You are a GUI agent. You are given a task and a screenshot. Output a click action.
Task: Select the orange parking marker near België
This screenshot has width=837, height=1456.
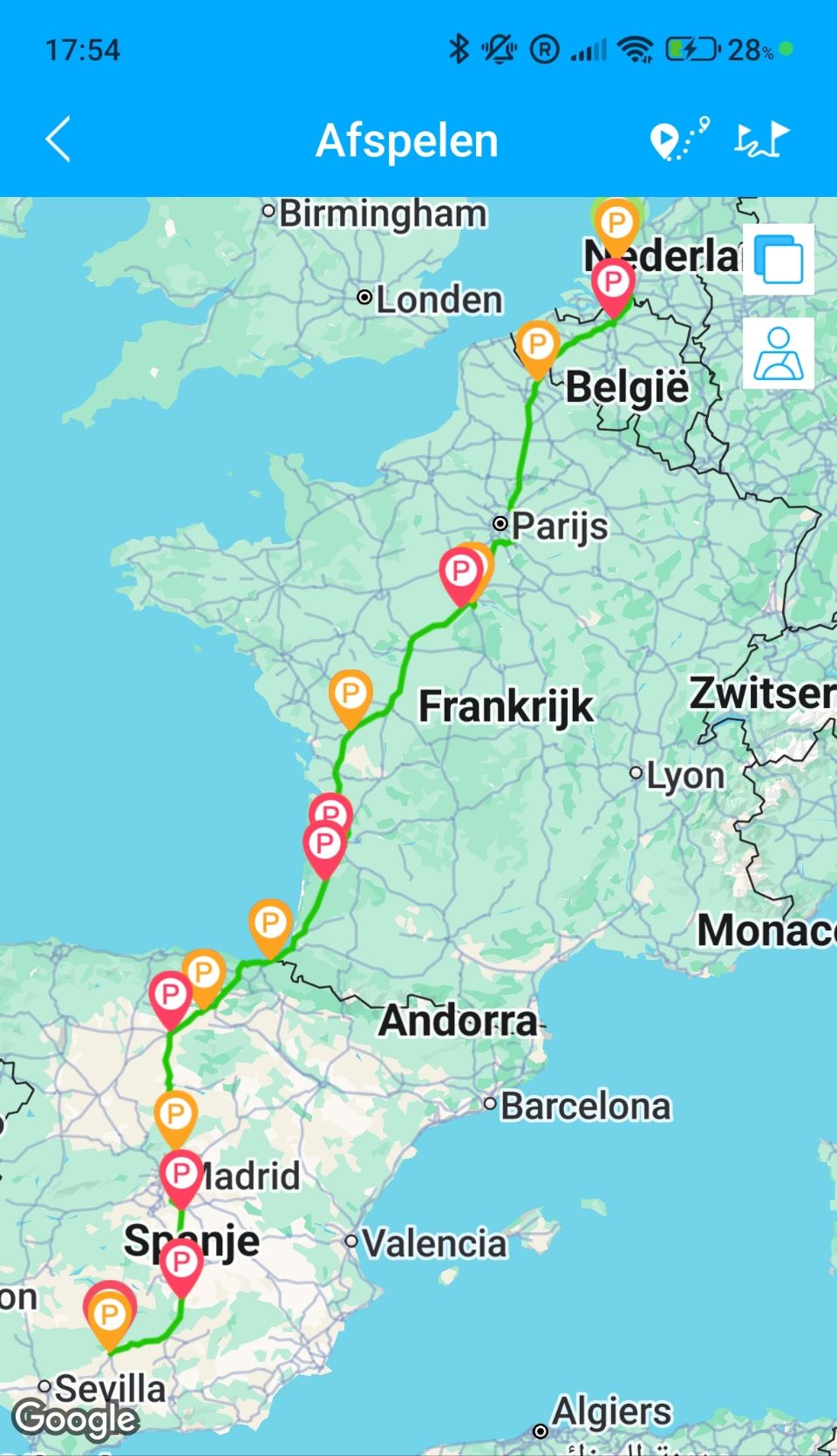tap(537, 346)
